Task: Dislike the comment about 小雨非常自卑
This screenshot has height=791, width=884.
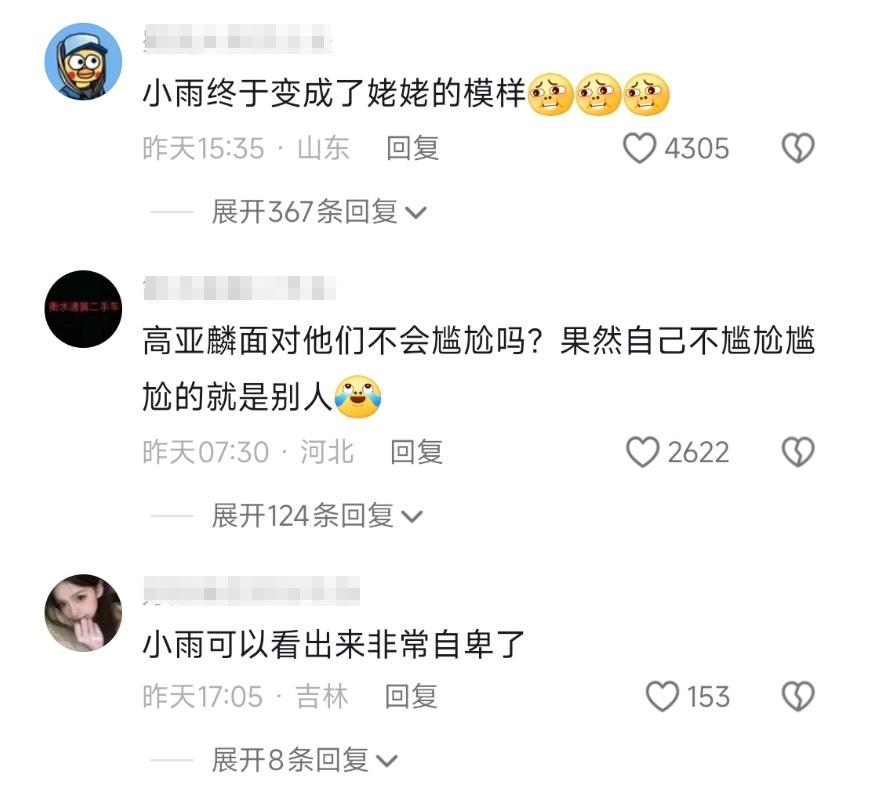Action: [x=797, y=696]
